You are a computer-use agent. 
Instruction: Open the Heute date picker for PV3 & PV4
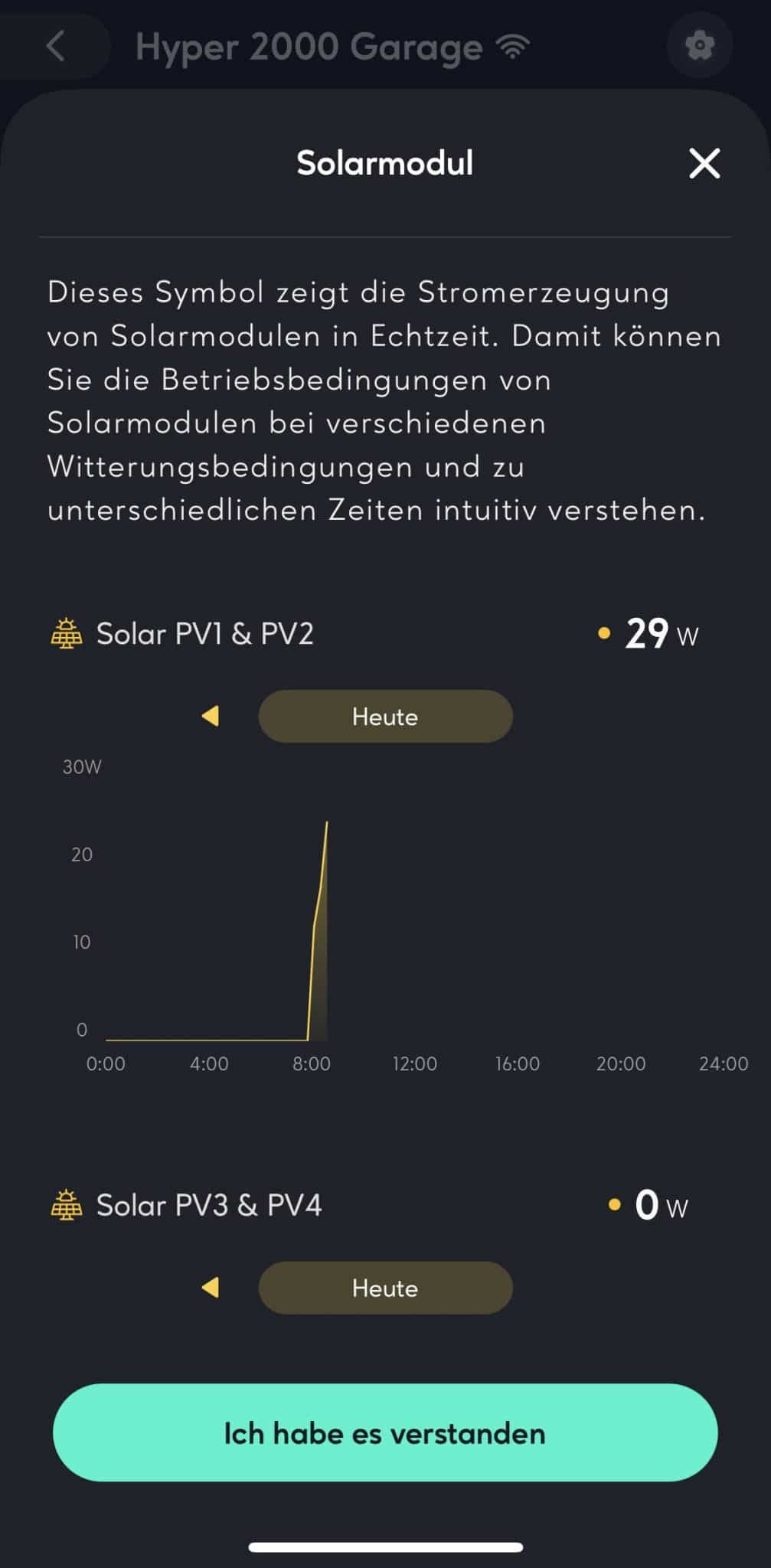tap(385, 1288)
